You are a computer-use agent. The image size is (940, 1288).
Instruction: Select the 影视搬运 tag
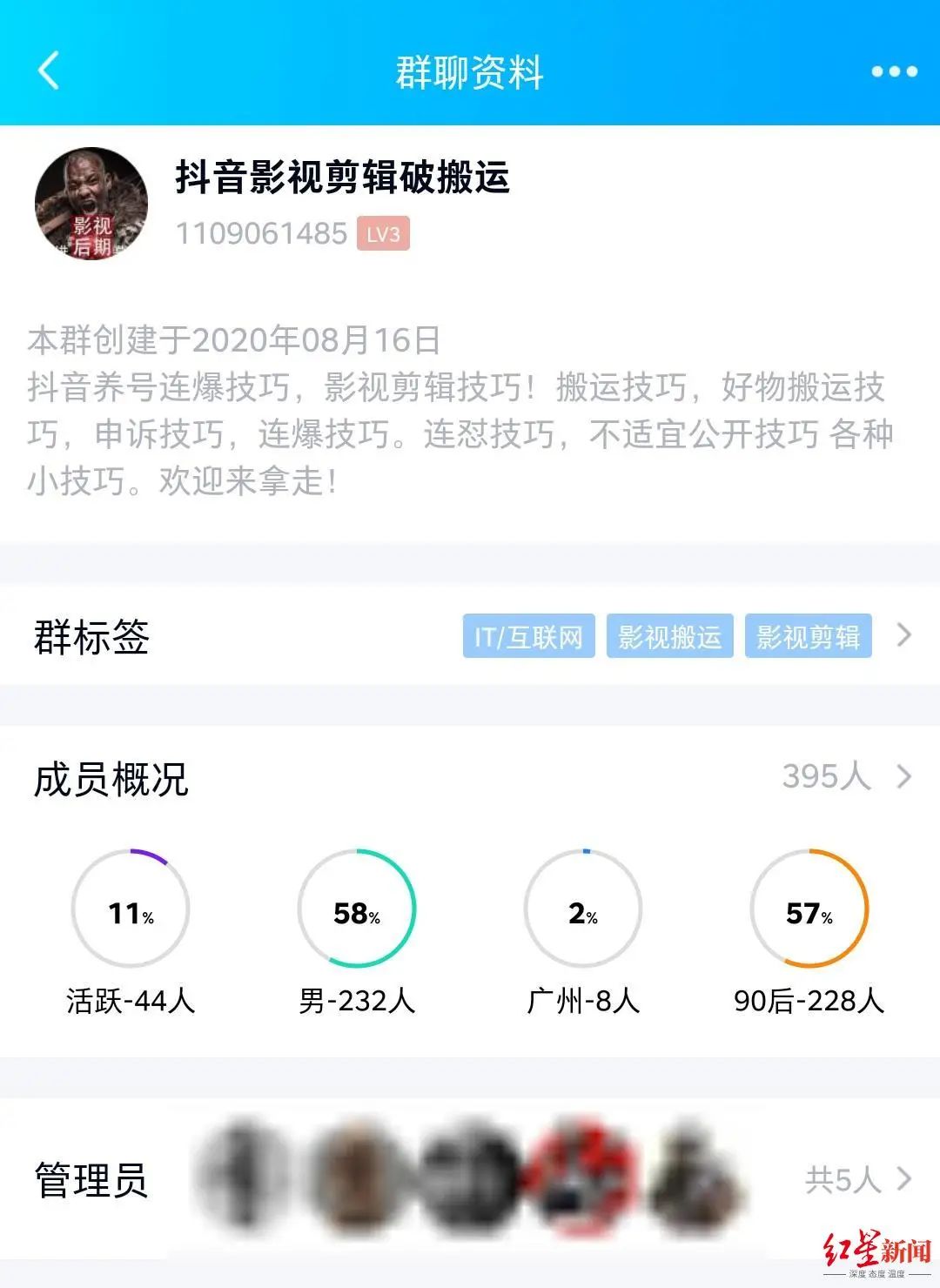(669, 637)
